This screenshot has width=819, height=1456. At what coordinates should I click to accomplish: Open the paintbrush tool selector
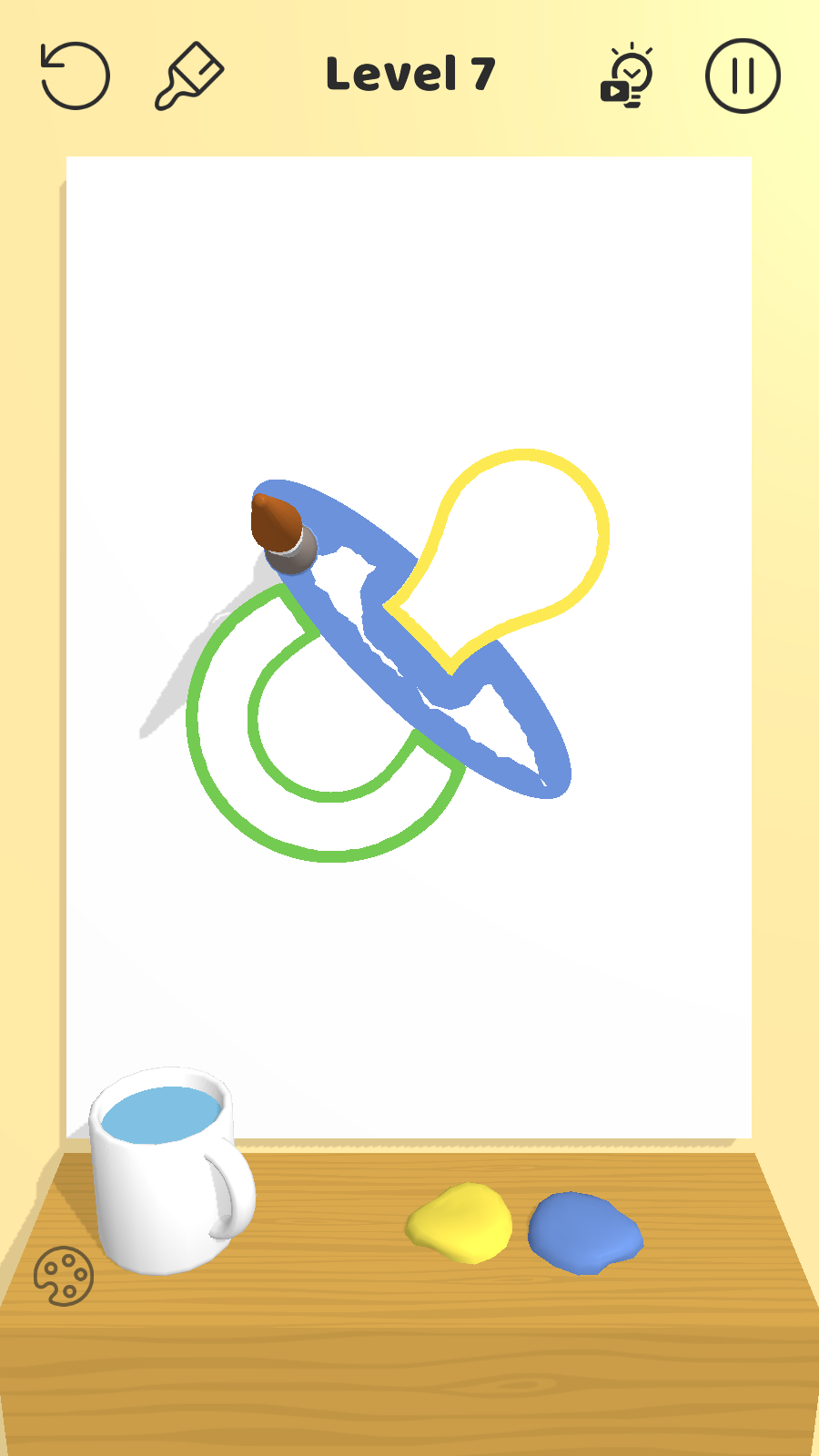click(x=189, y=76)
